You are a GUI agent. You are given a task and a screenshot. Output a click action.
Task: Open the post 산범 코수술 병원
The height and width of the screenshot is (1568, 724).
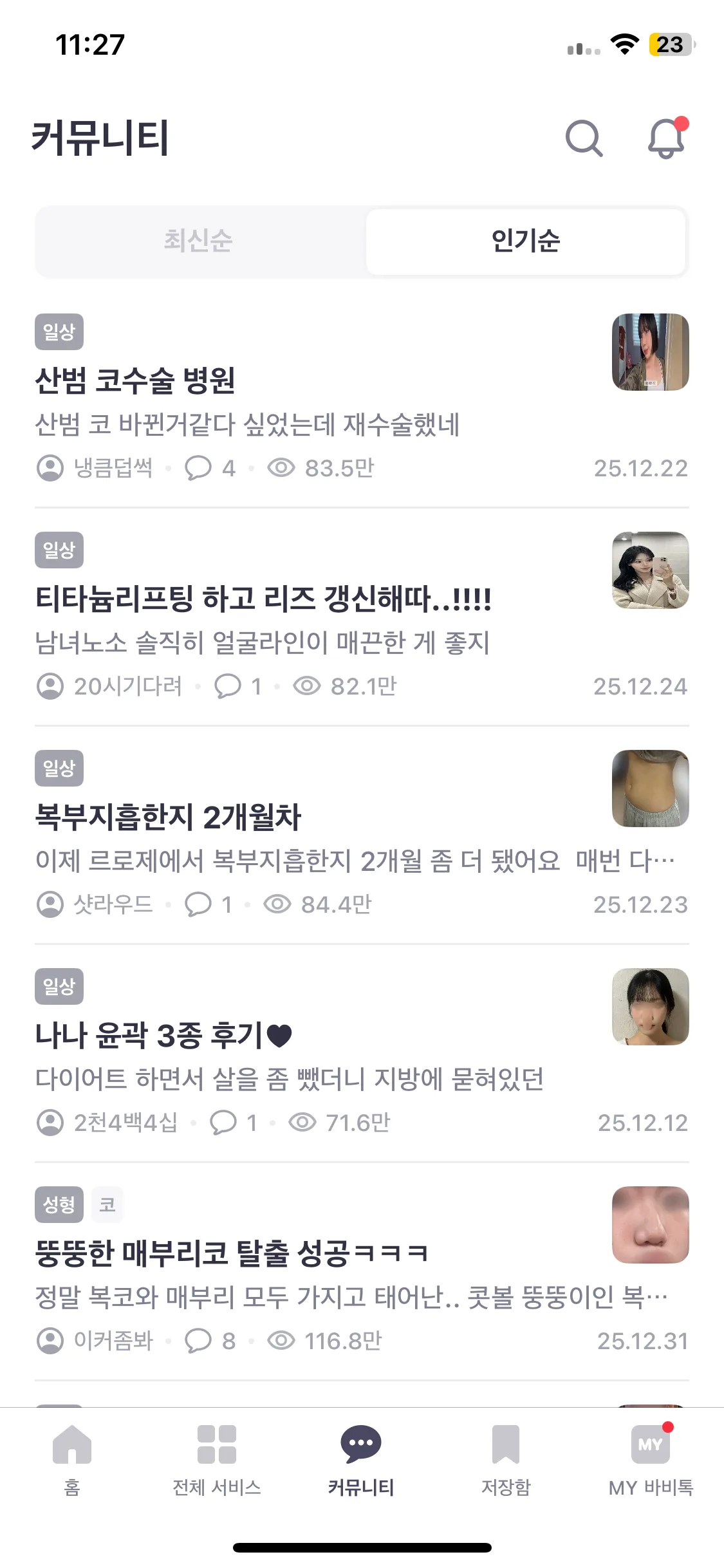tap(135, 380)
